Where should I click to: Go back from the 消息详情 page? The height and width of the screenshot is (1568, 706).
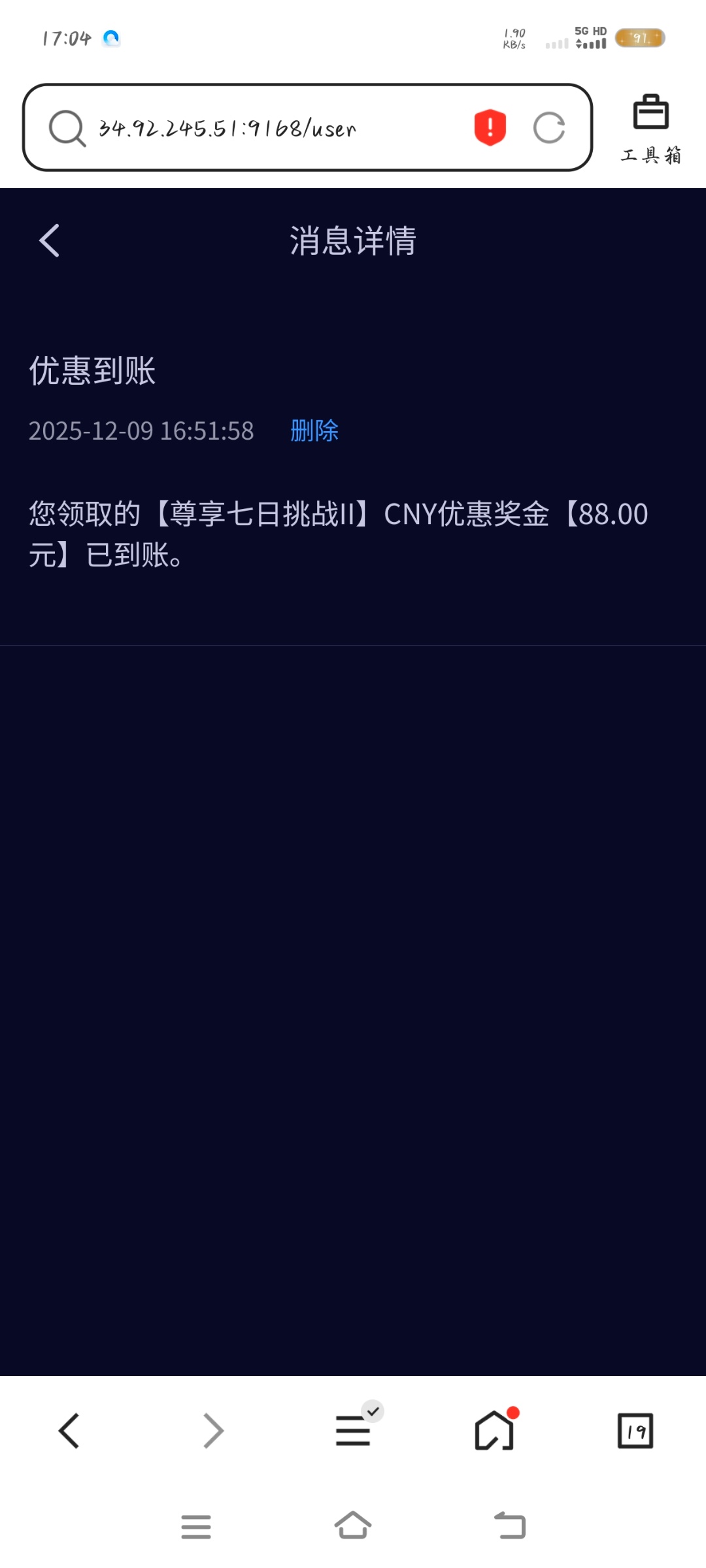[x=49, y=240]
